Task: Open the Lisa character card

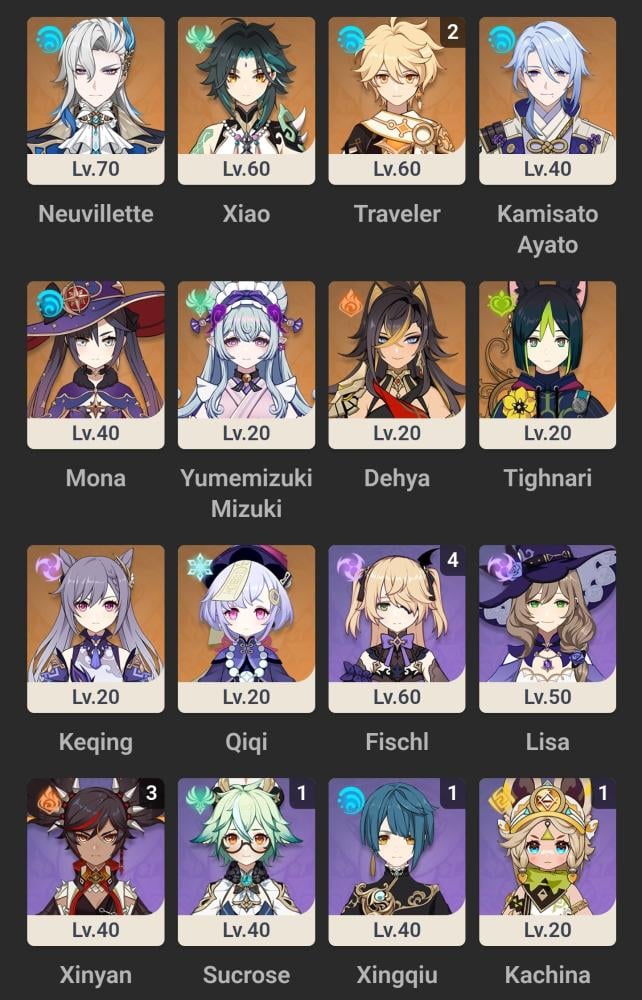Action: (x=548, y=628)
